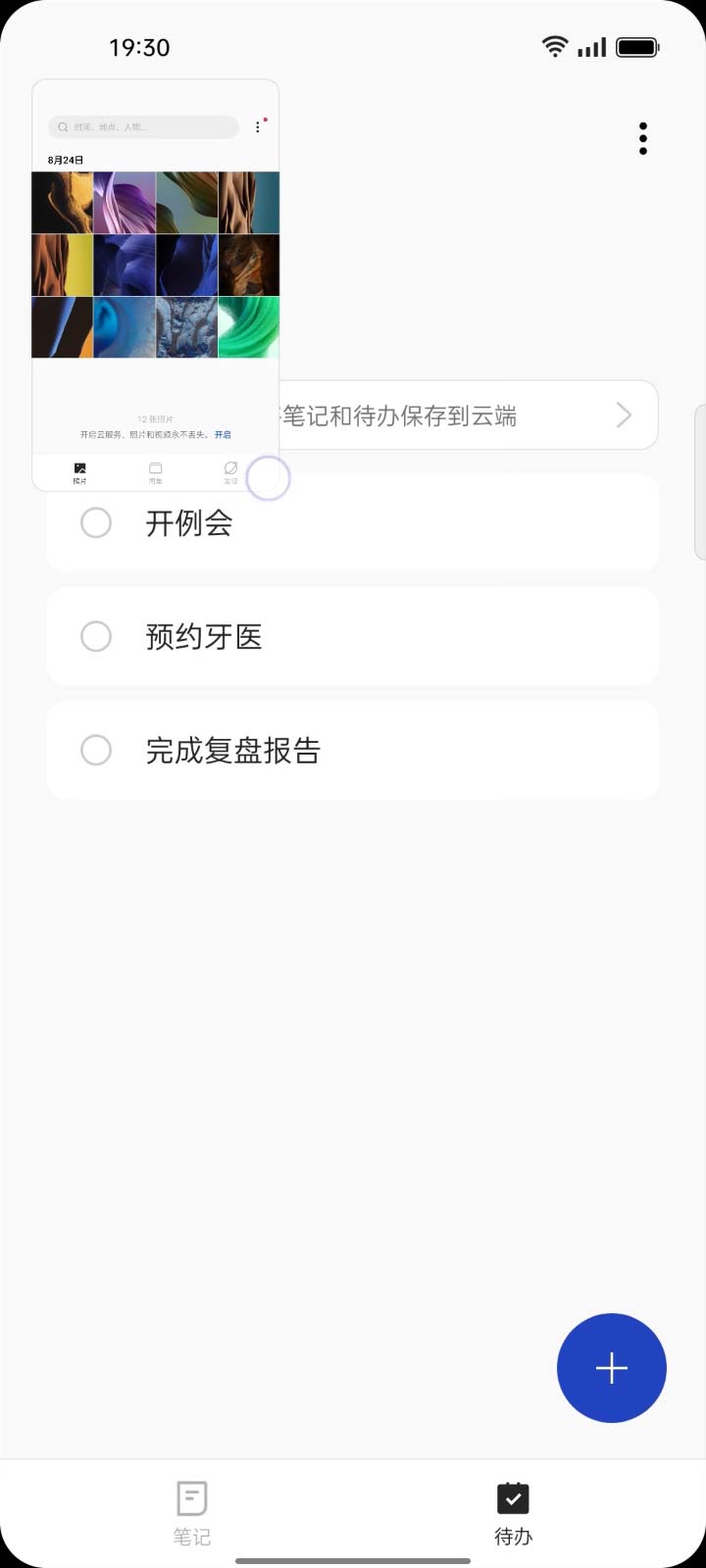Select the 待办 tab
This screenshot has height=1568, width=706.
(x=513, y=1513)
